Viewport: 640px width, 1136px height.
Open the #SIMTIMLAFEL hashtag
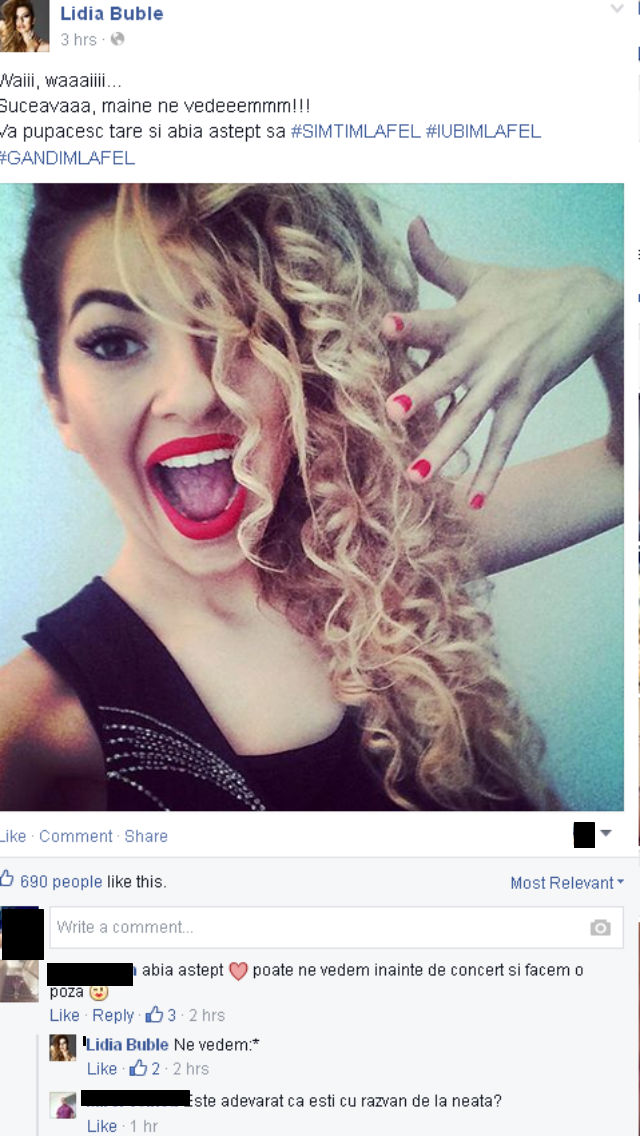coord(355,131)
